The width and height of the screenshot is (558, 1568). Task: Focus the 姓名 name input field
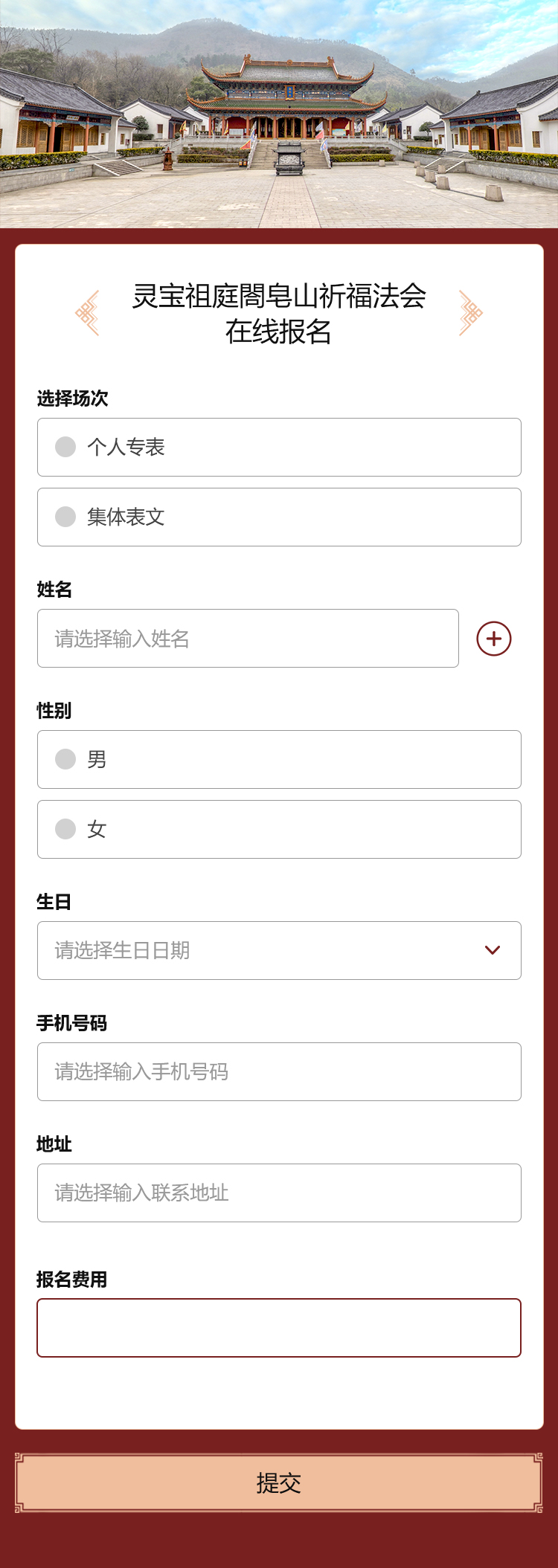coord(248,639)
